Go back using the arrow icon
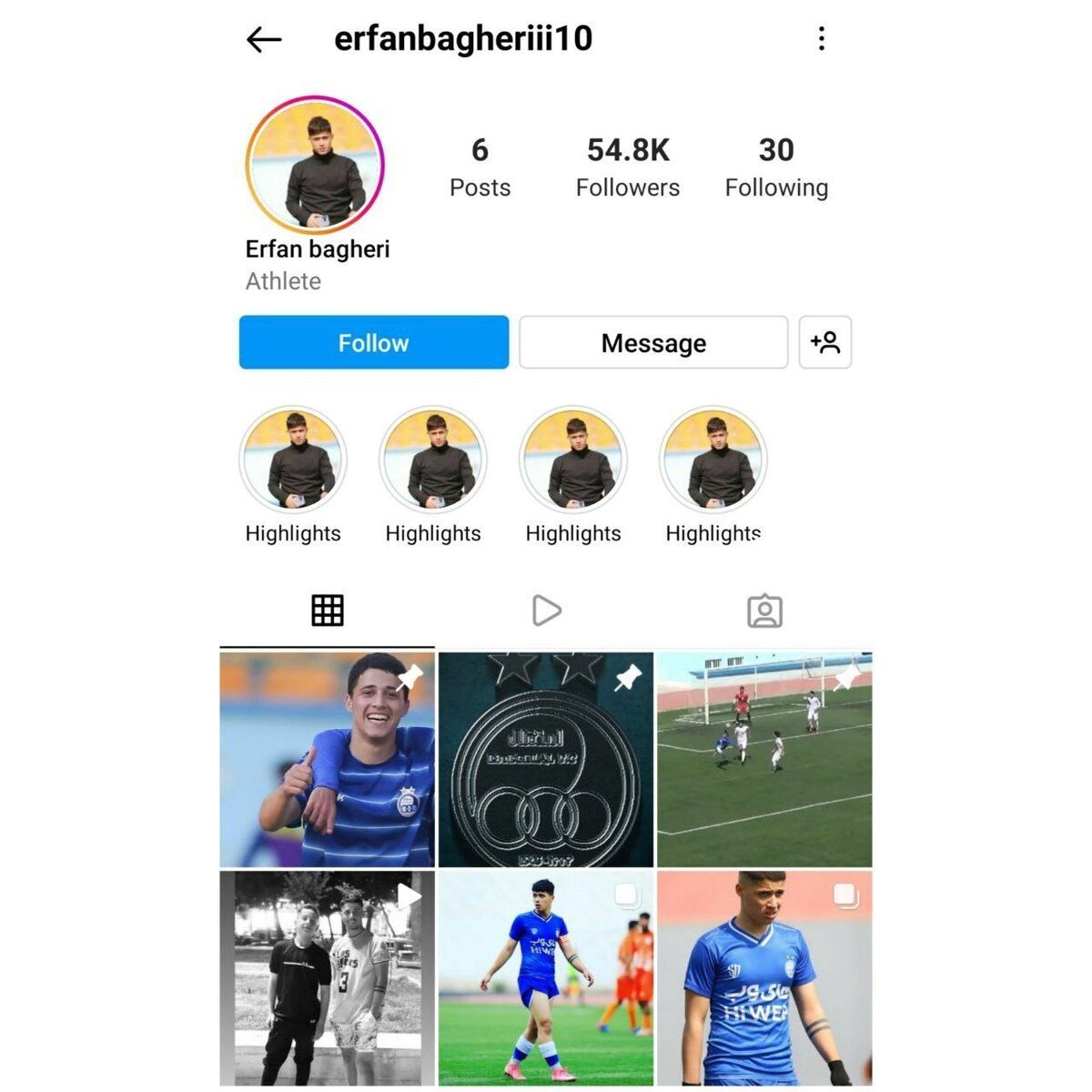 pyautogui.click(x=264, y=39)
